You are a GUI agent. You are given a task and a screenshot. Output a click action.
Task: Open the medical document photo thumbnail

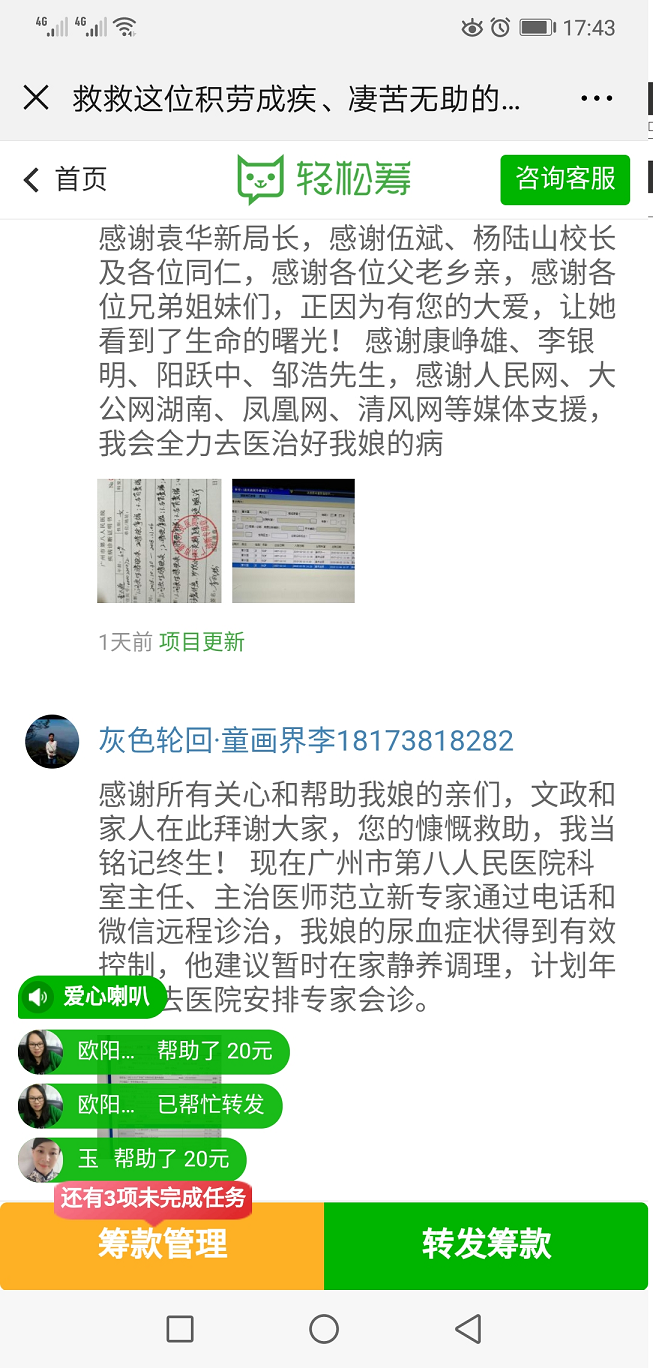tap(159, 540)
